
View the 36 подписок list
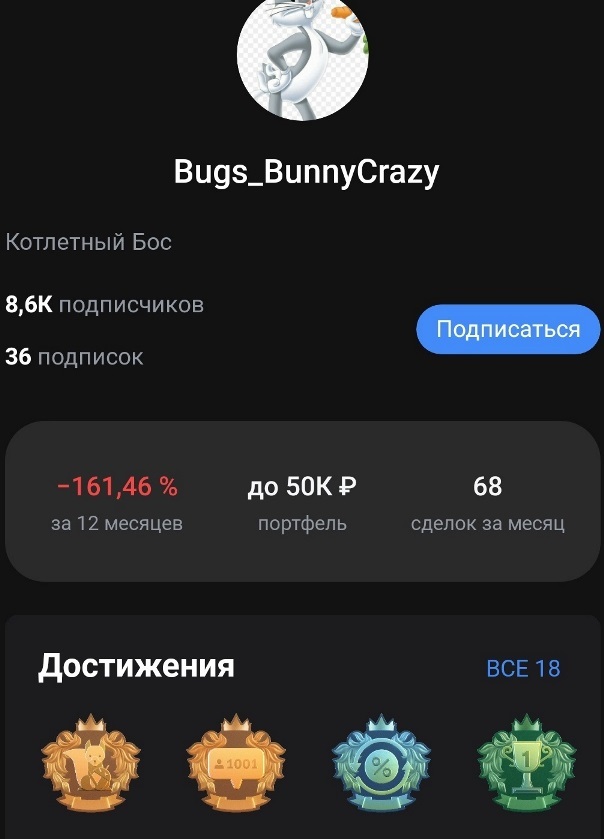(x=75, y=356)
